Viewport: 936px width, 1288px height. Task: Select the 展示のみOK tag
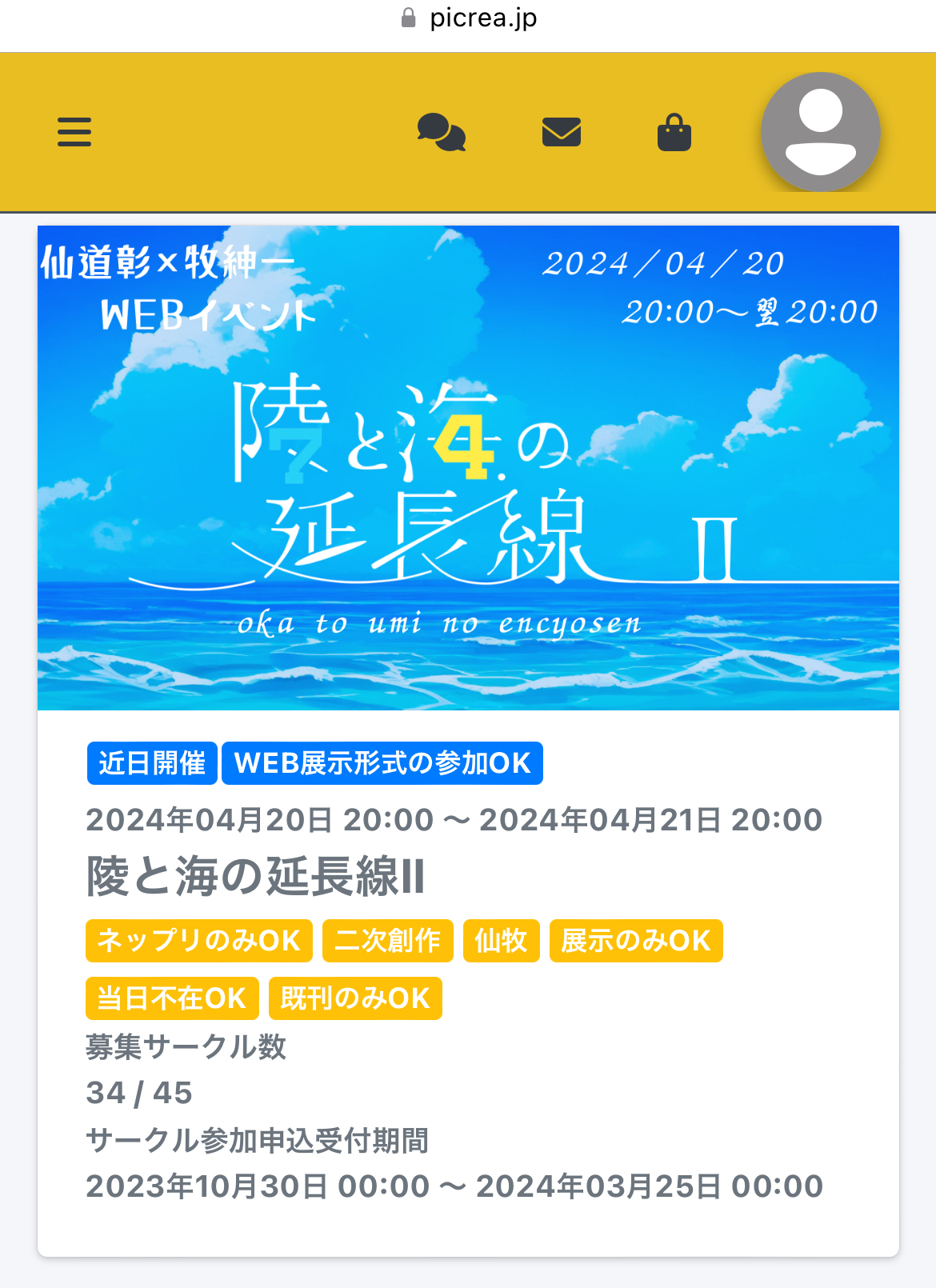636,941
